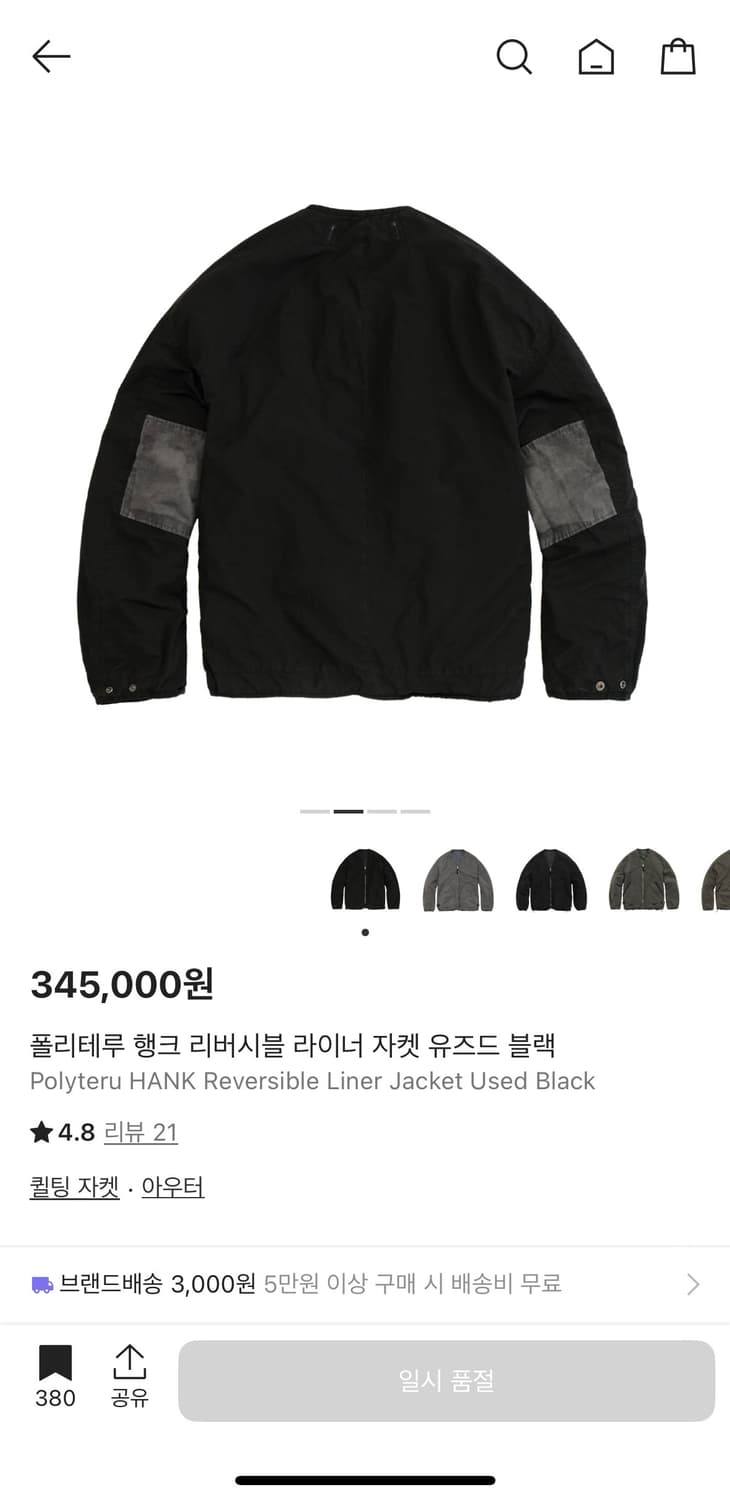Open the 퀄팅 자켓 category
This screenshot has width=730, height=1500.
tap(73, 1186)
